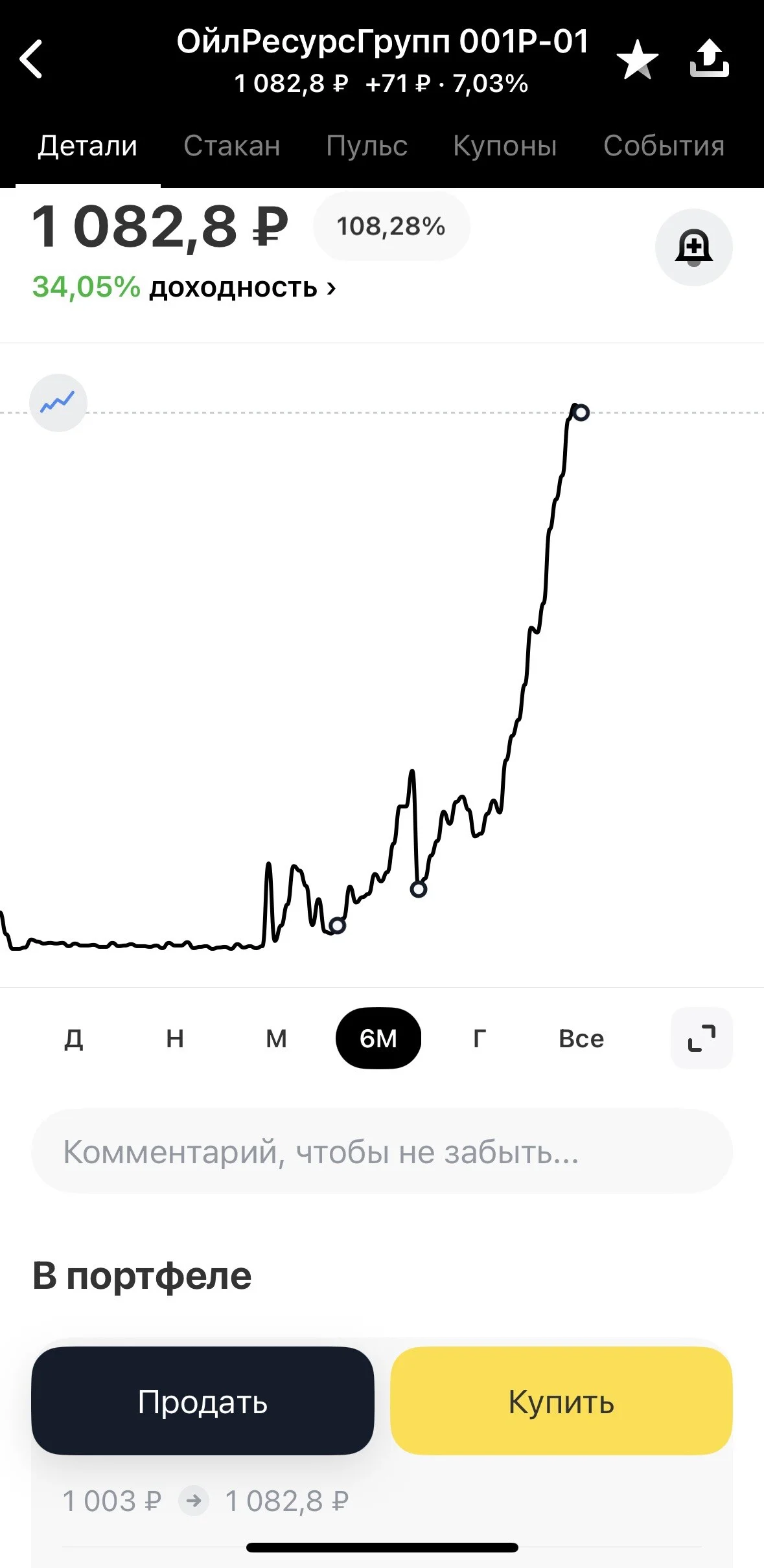Image resolution: width=764 pixels, height=1568 pixels.
Task: Expand the chart to fullscreen
Action: pyautogui.click(x=701, y=1038)
